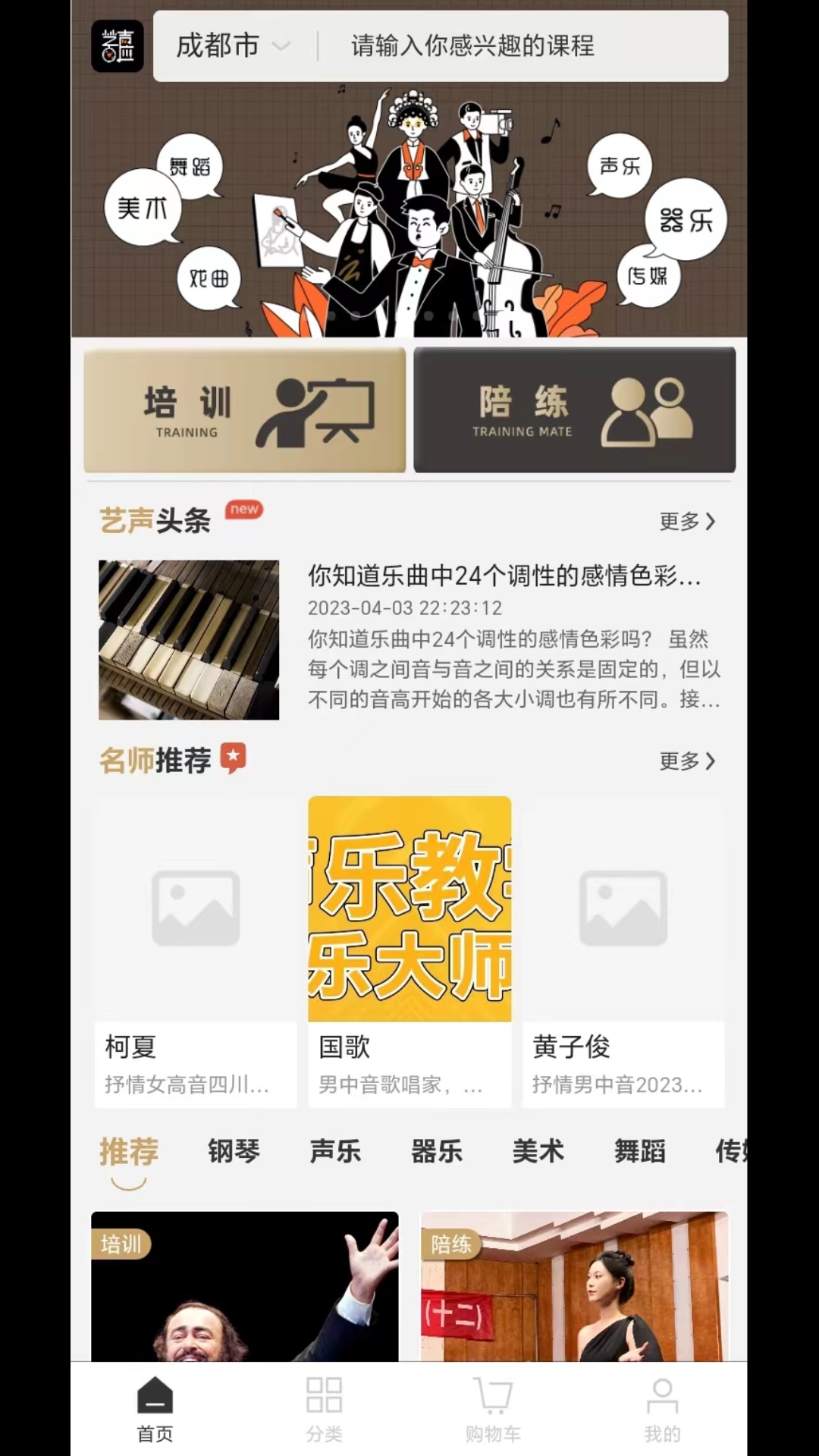Switch to the 器乐 category tab

[437, 1152]
